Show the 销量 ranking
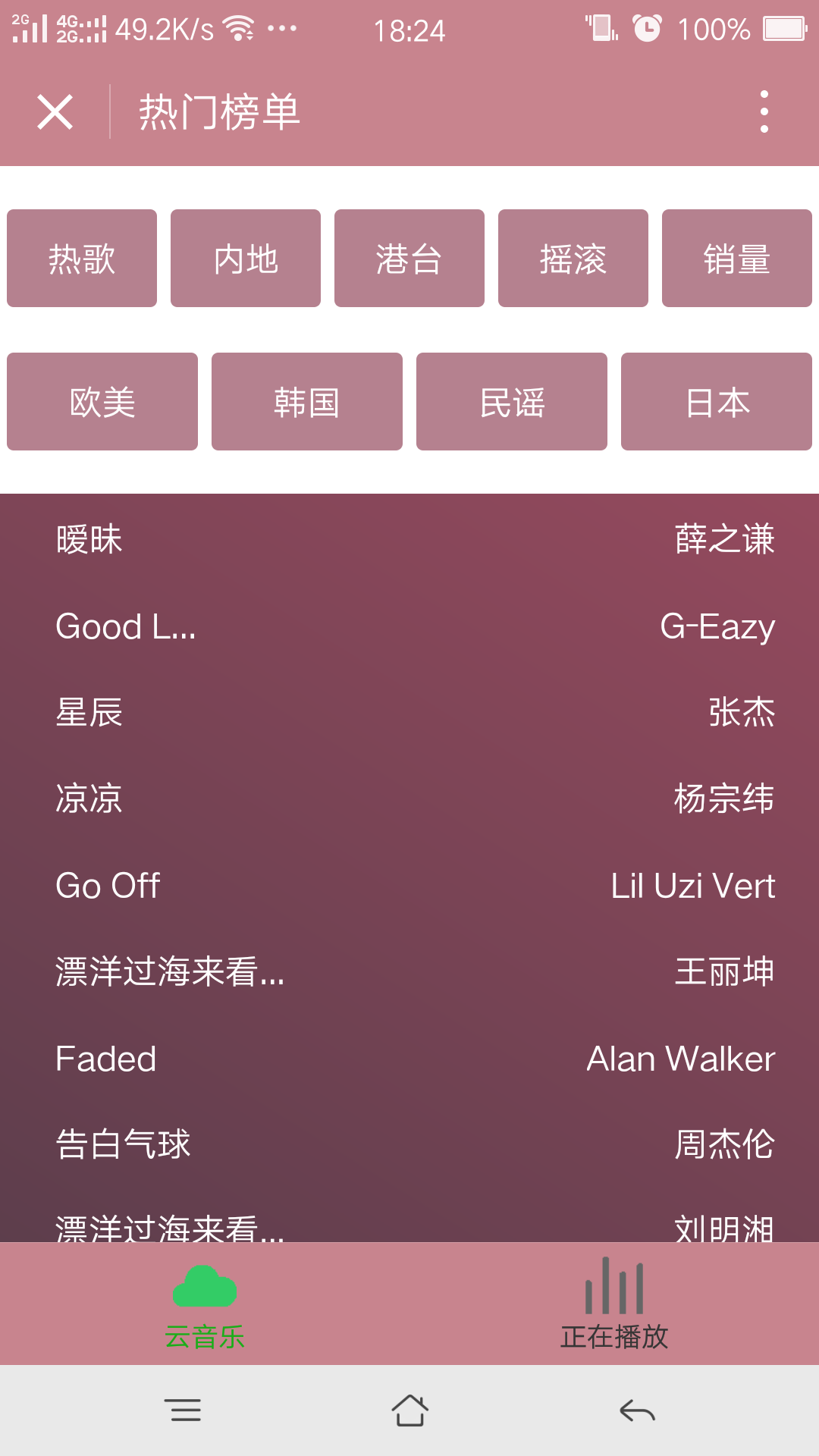 tap(737, 259)
